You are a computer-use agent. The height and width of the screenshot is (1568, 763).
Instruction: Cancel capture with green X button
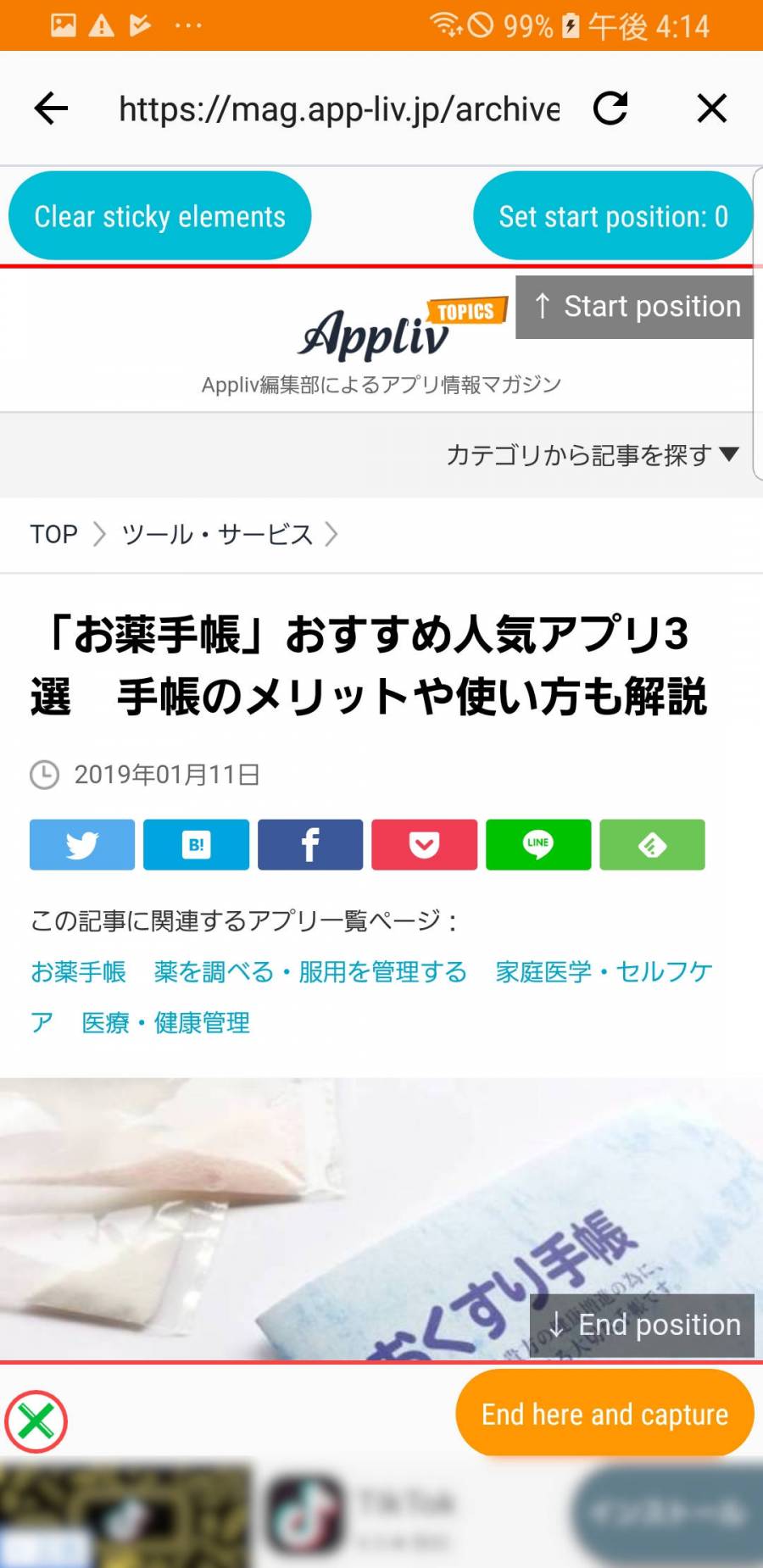[36, 1421]
